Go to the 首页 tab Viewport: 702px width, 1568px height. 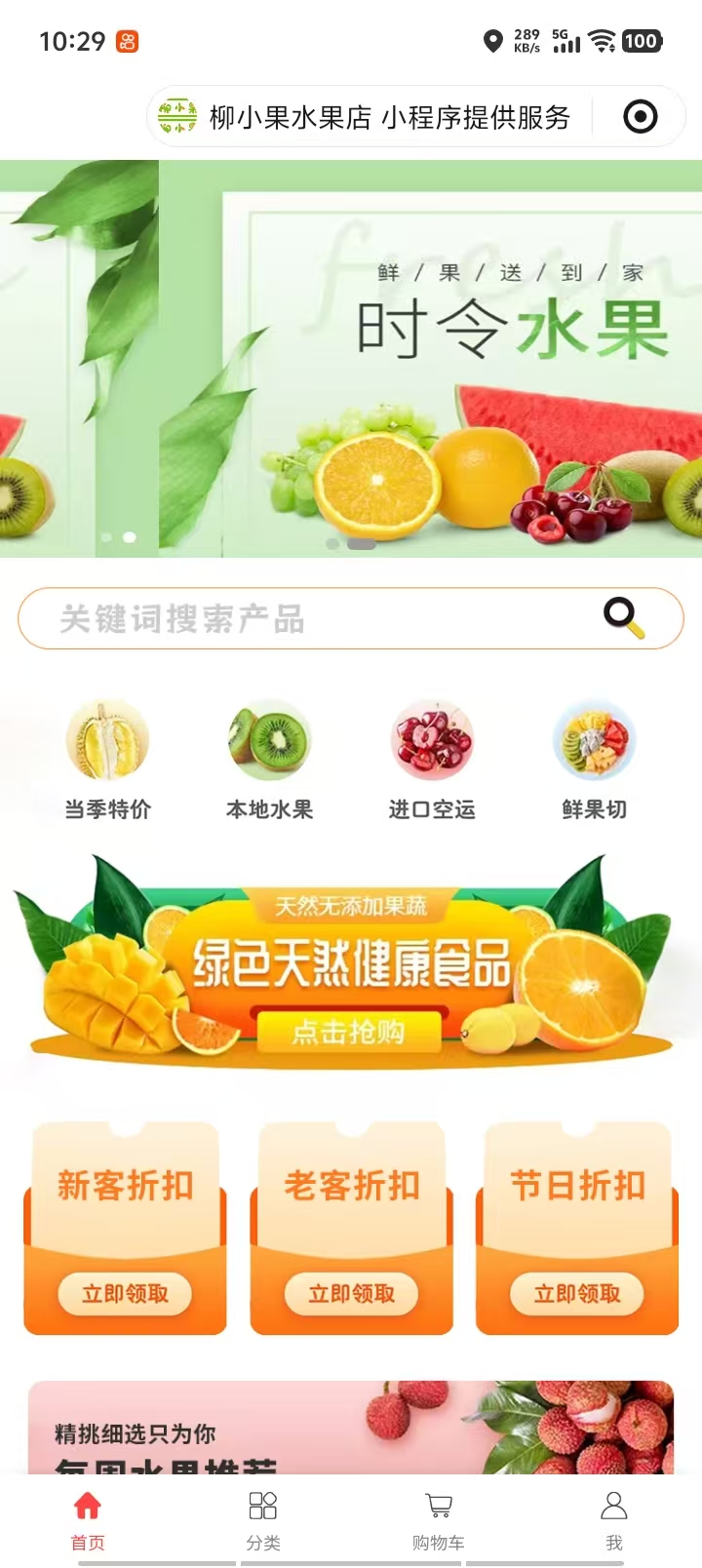coord(88,1519)
